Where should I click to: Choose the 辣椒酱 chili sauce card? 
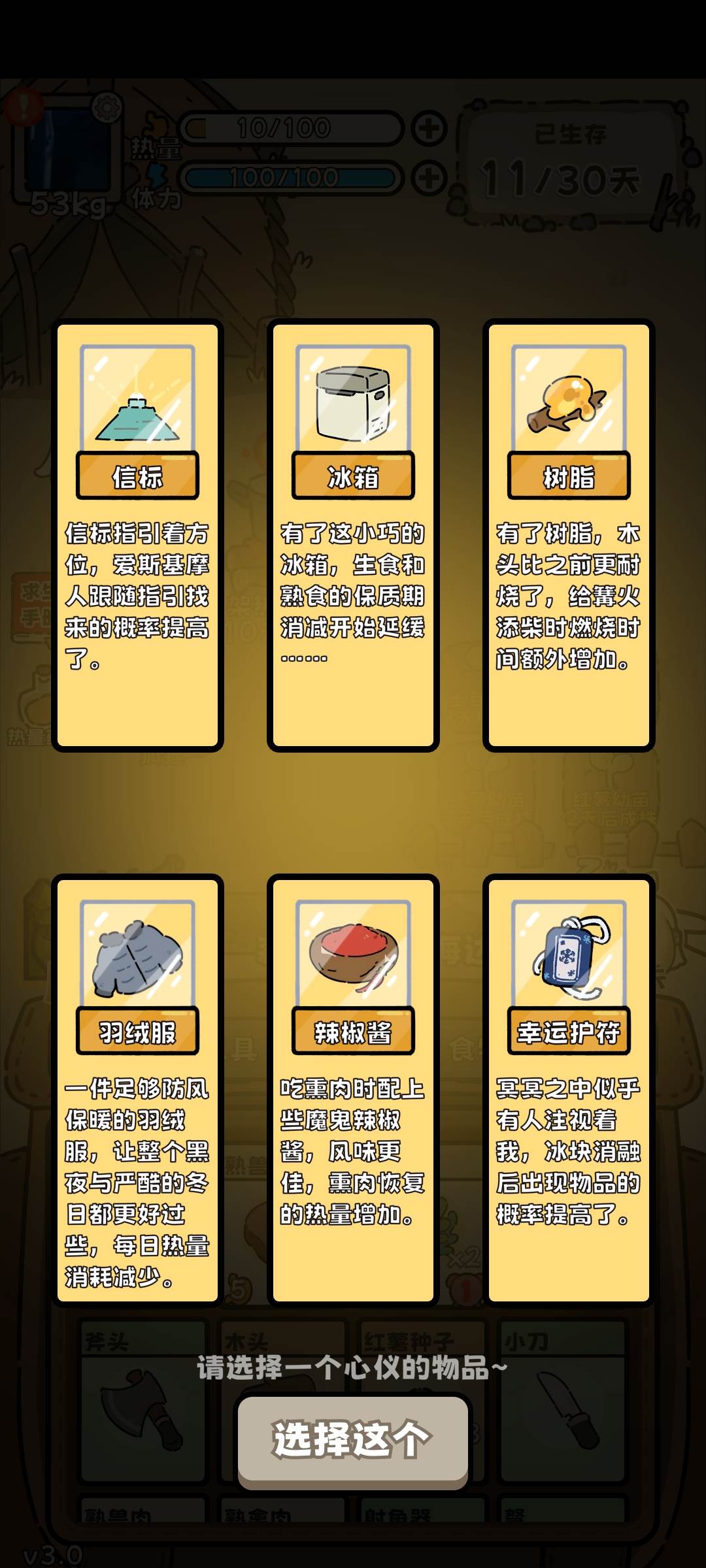(x=353, y=1090)
